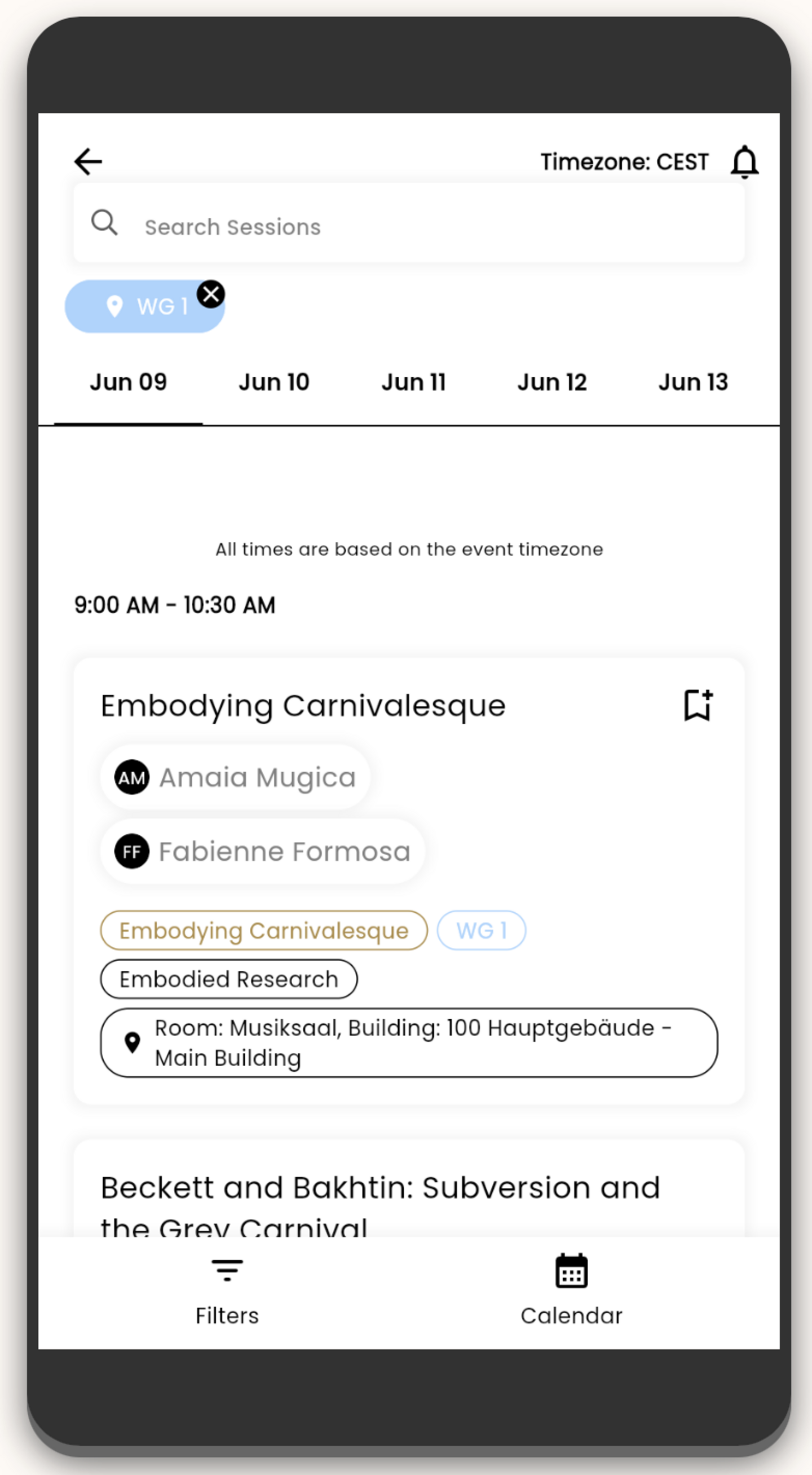Image resolution: width=812 pixels, height=1475 pixels.
Task: Switch to the Jun 10 tab
Action: click(x=274, y=382)
